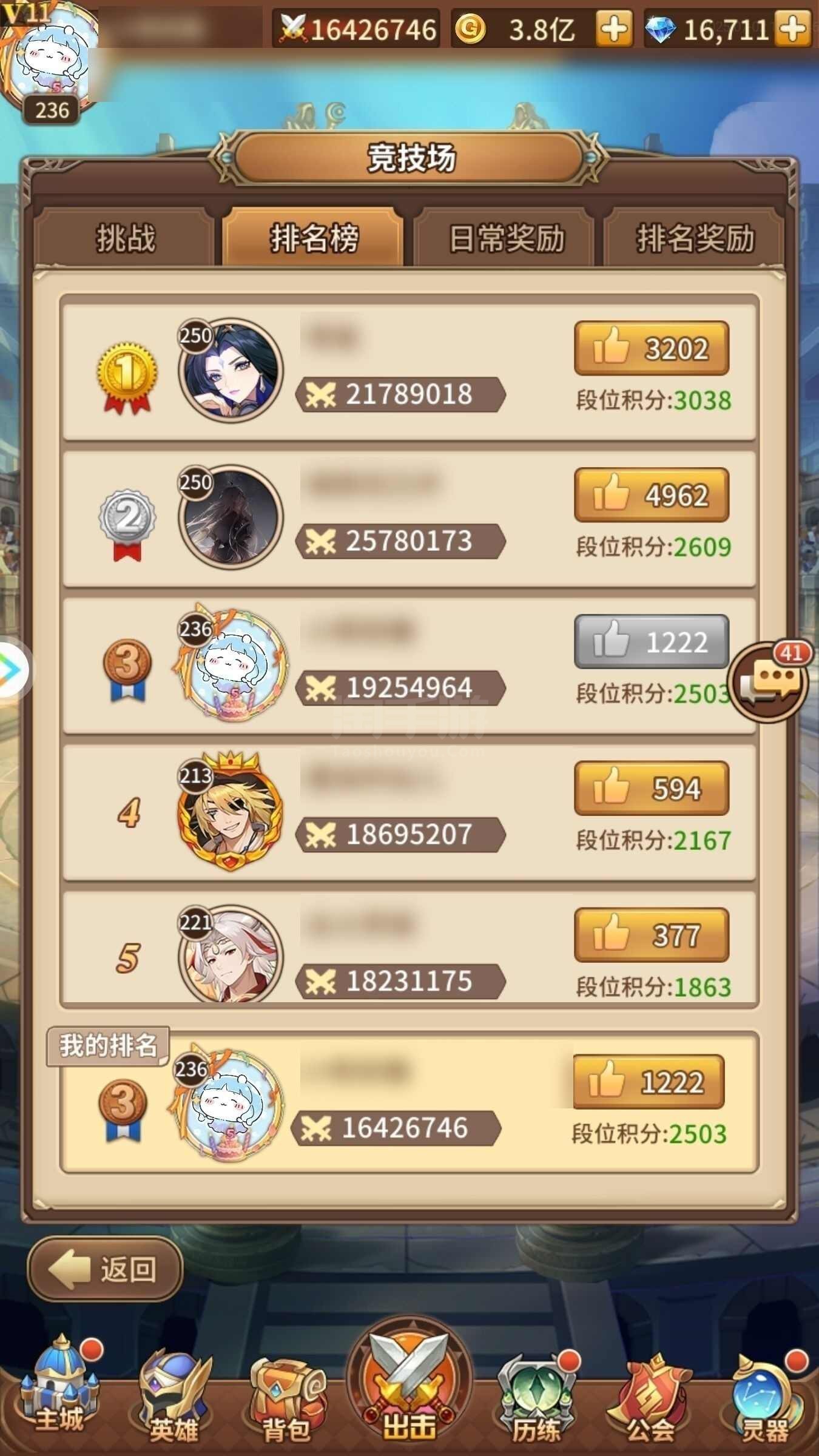Like the rank 4 player with 594 likes
This screenshot has height=1456, width=819.
(x=651, y=788)
